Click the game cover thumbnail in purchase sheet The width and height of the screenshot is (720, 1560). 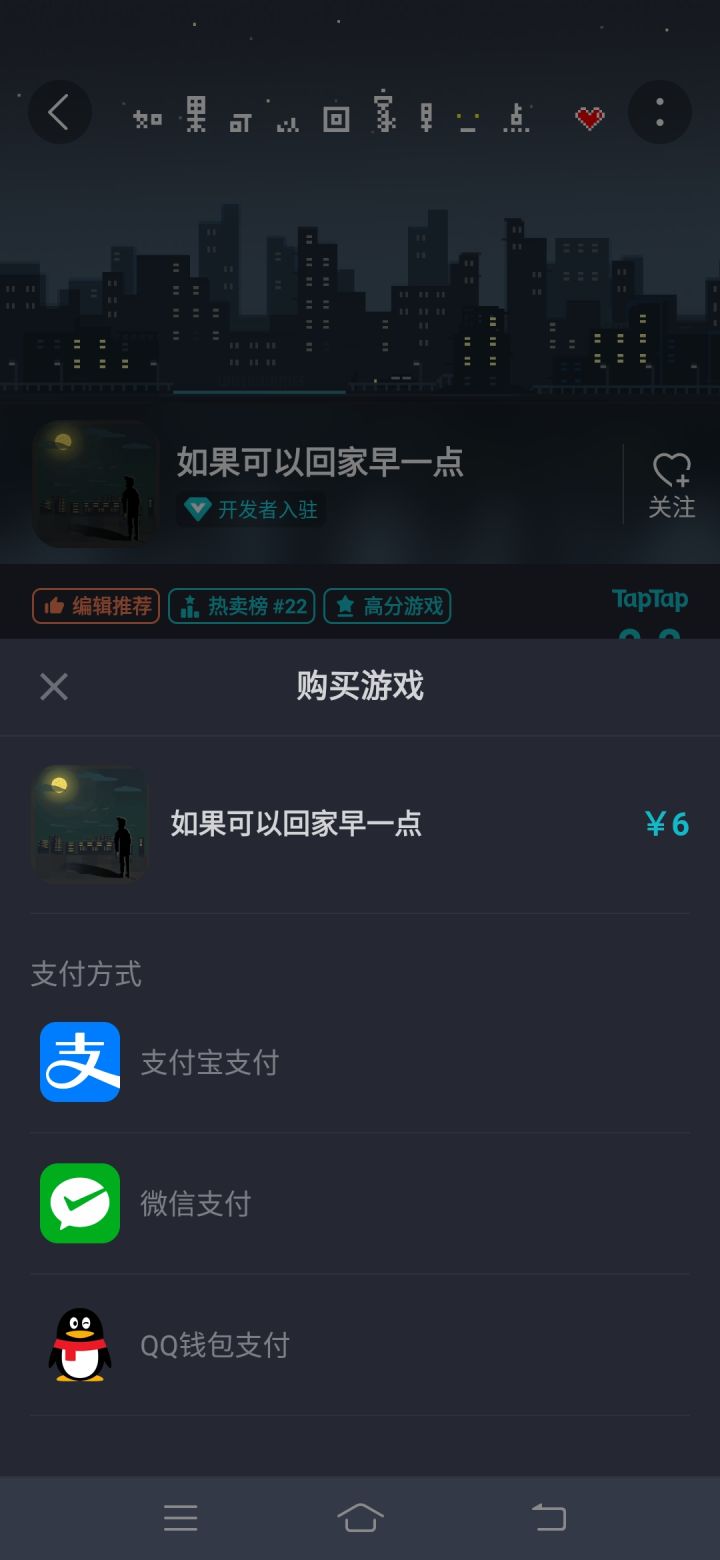tap(90, 823)
